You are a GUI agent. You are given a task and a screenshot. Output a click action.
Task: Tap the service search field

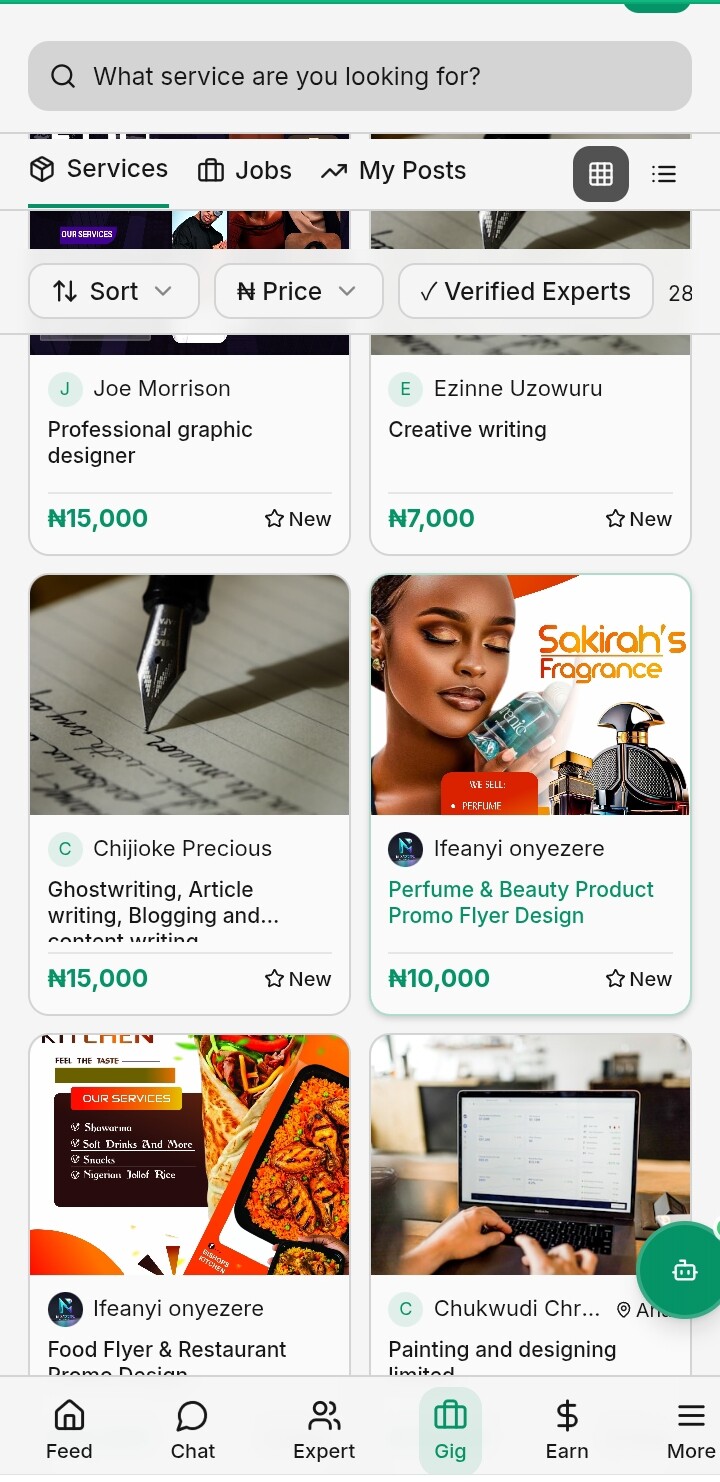pyautogui.click(x=360, y=76)
